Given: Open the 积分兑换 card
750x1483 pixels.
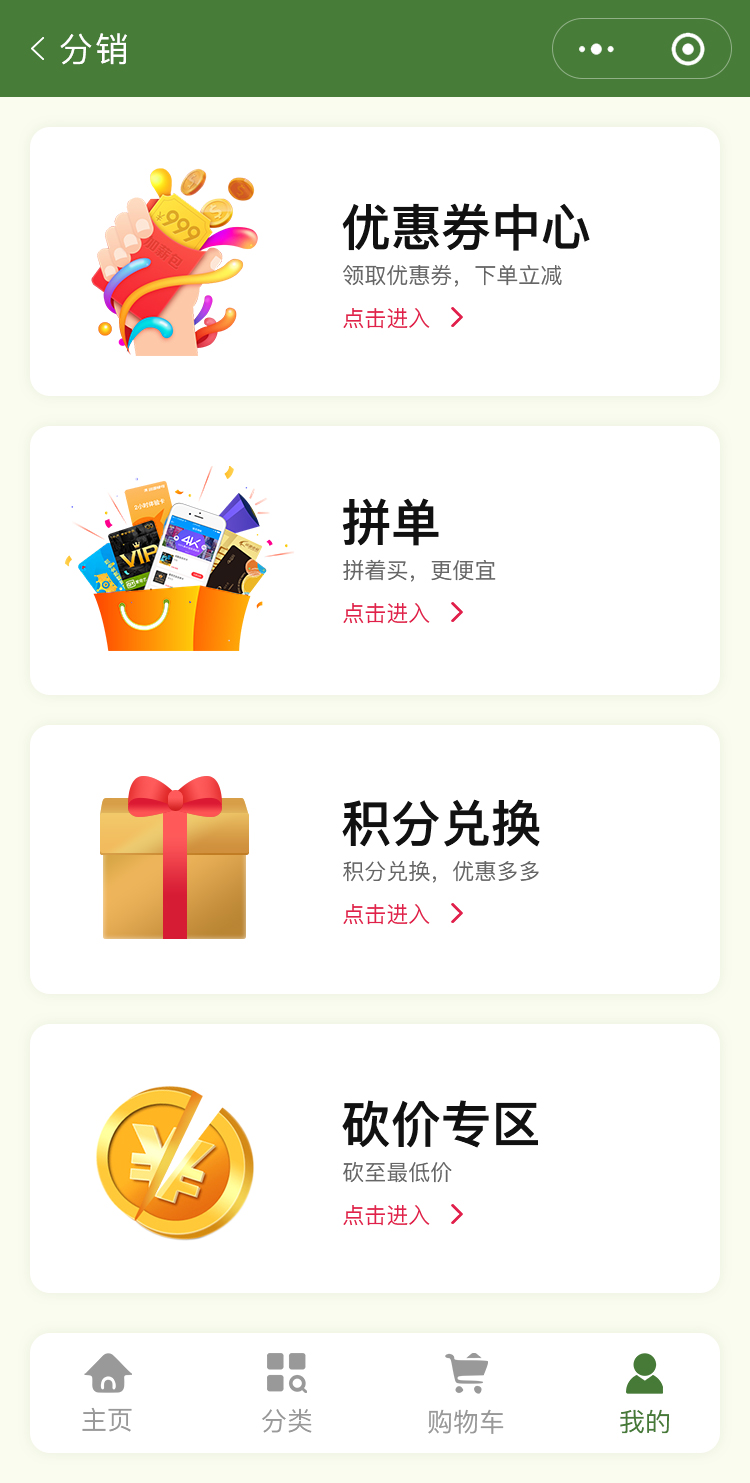Looking at the screenshot, I should coord(375,859).
